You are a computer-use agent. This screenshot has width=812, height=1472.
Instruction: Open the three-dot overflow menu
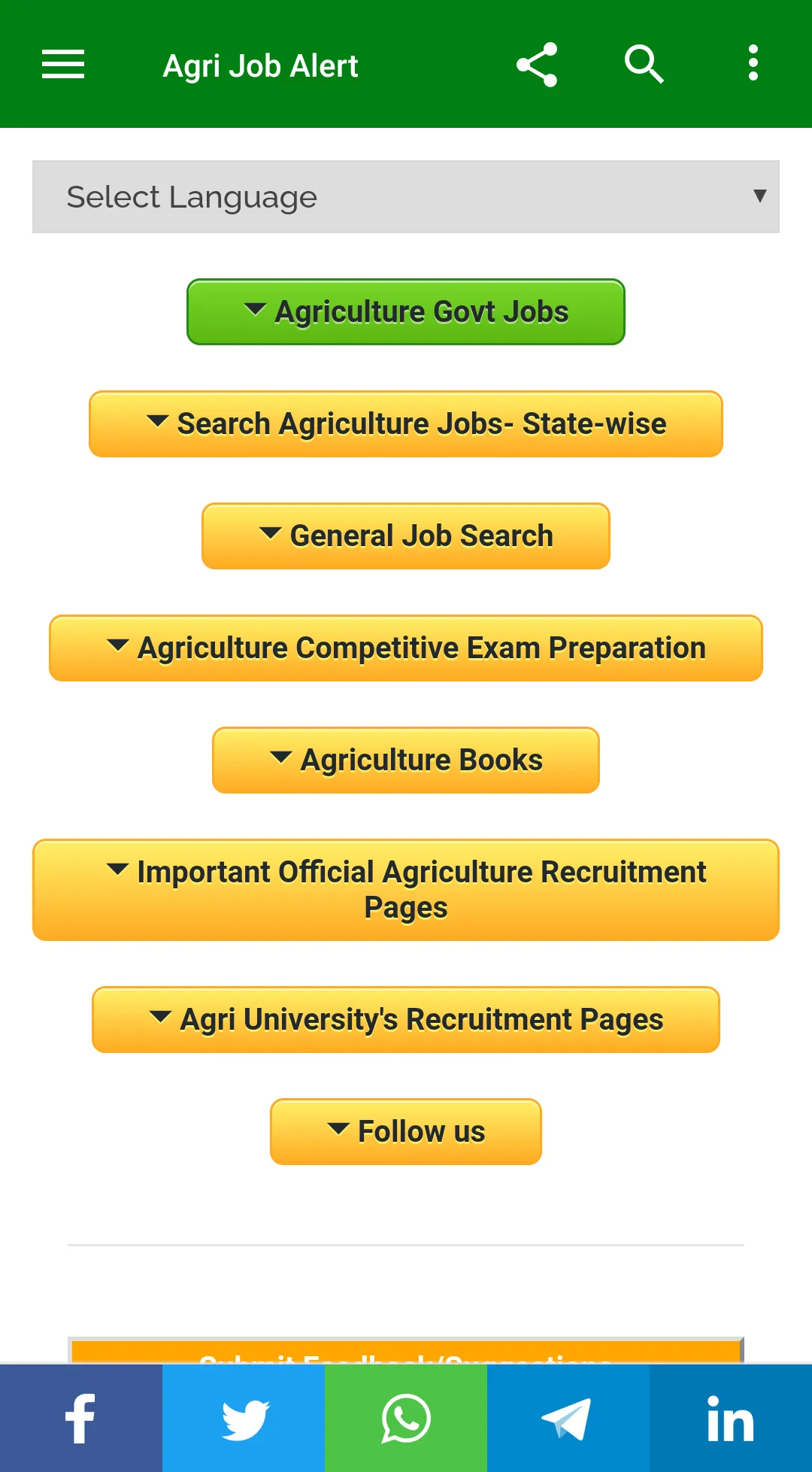point(753,63)
